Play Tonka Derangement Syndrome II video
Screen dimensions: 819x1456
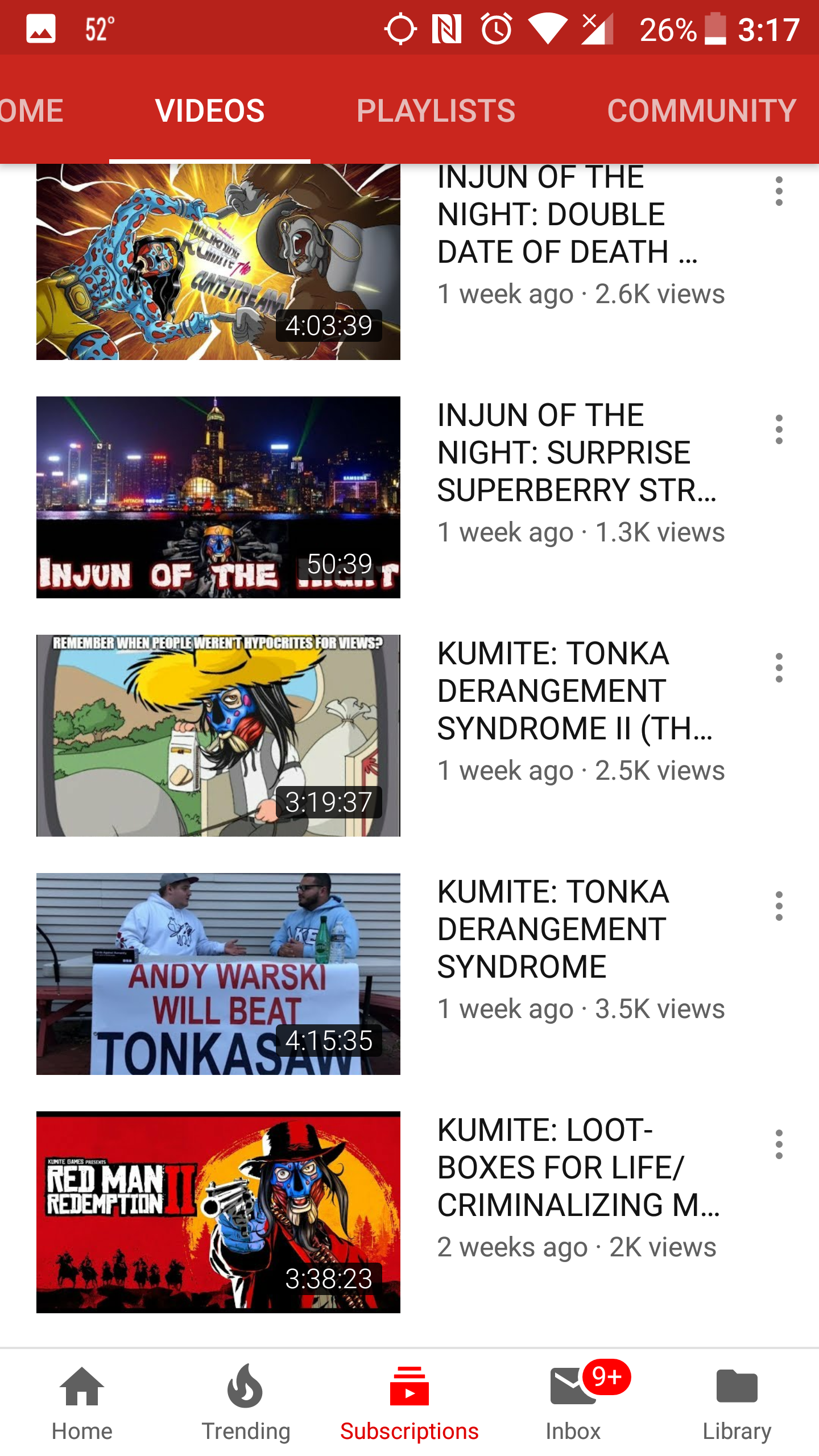(218, 735)
